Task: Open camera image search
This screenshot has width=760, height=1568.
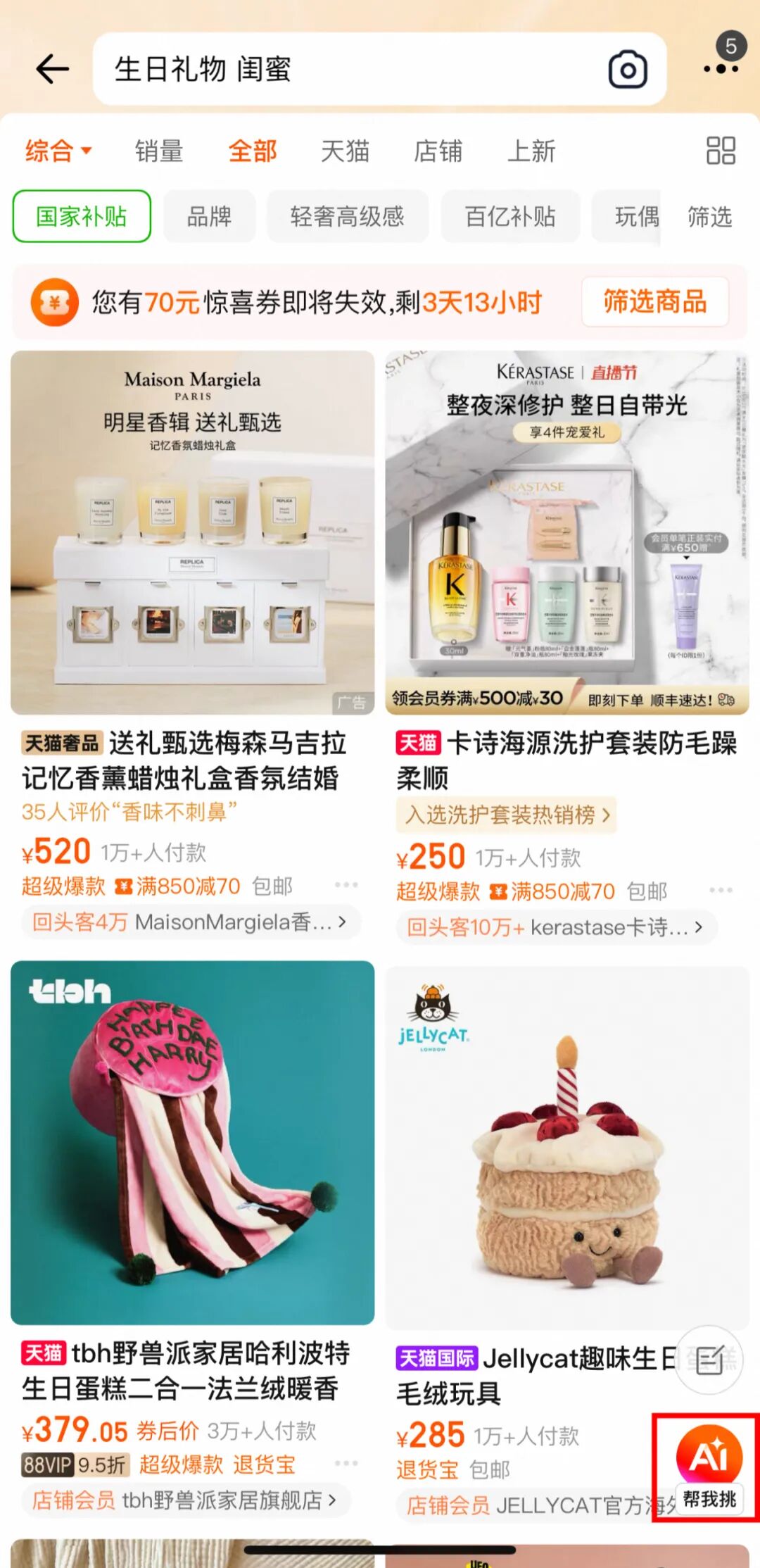Action: [x=628, y=69]
